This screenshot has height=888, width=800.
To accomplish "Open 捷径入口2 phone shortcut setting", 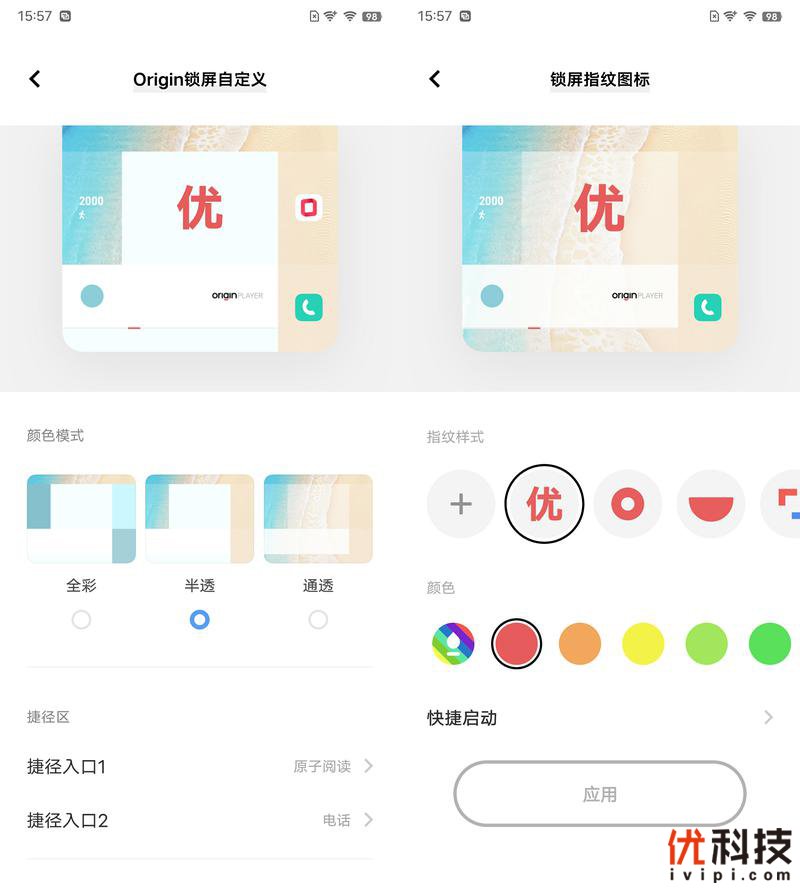I will tap(199, 821).
